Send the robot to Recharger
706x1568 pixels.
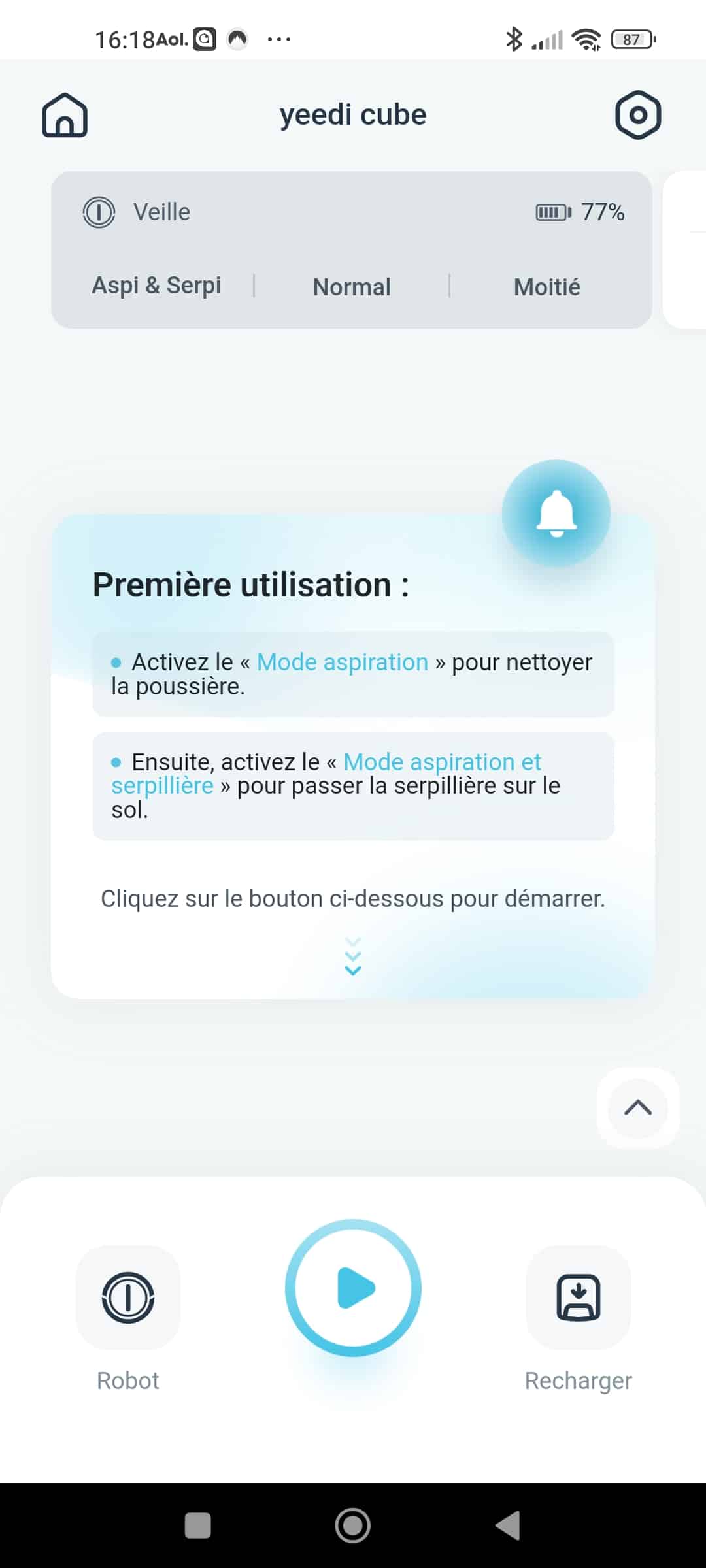(x=578, y=1297)
